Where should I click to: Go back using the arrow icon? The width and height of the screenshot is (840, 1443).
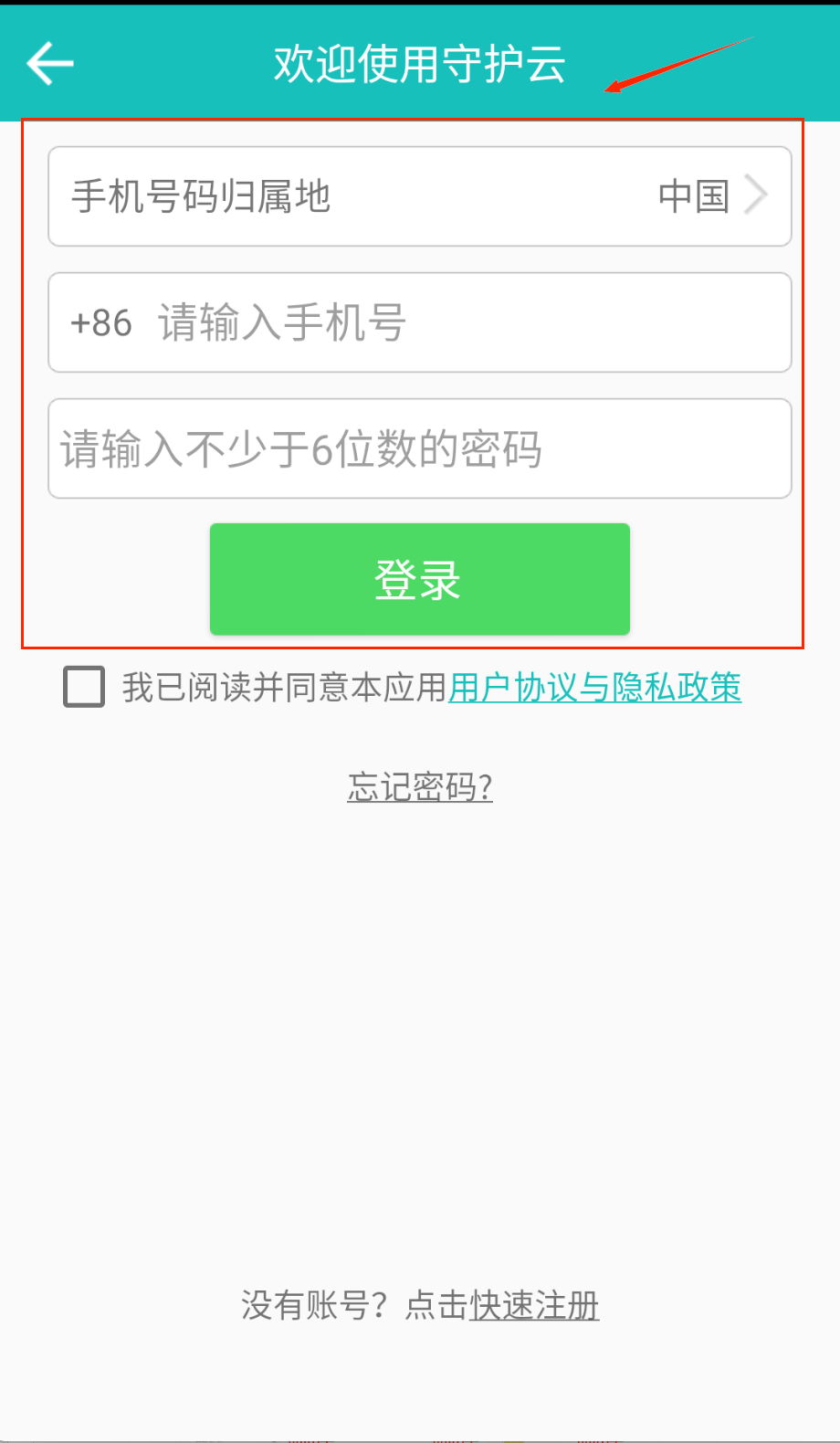pyautogui.click(x=50, y=63)
